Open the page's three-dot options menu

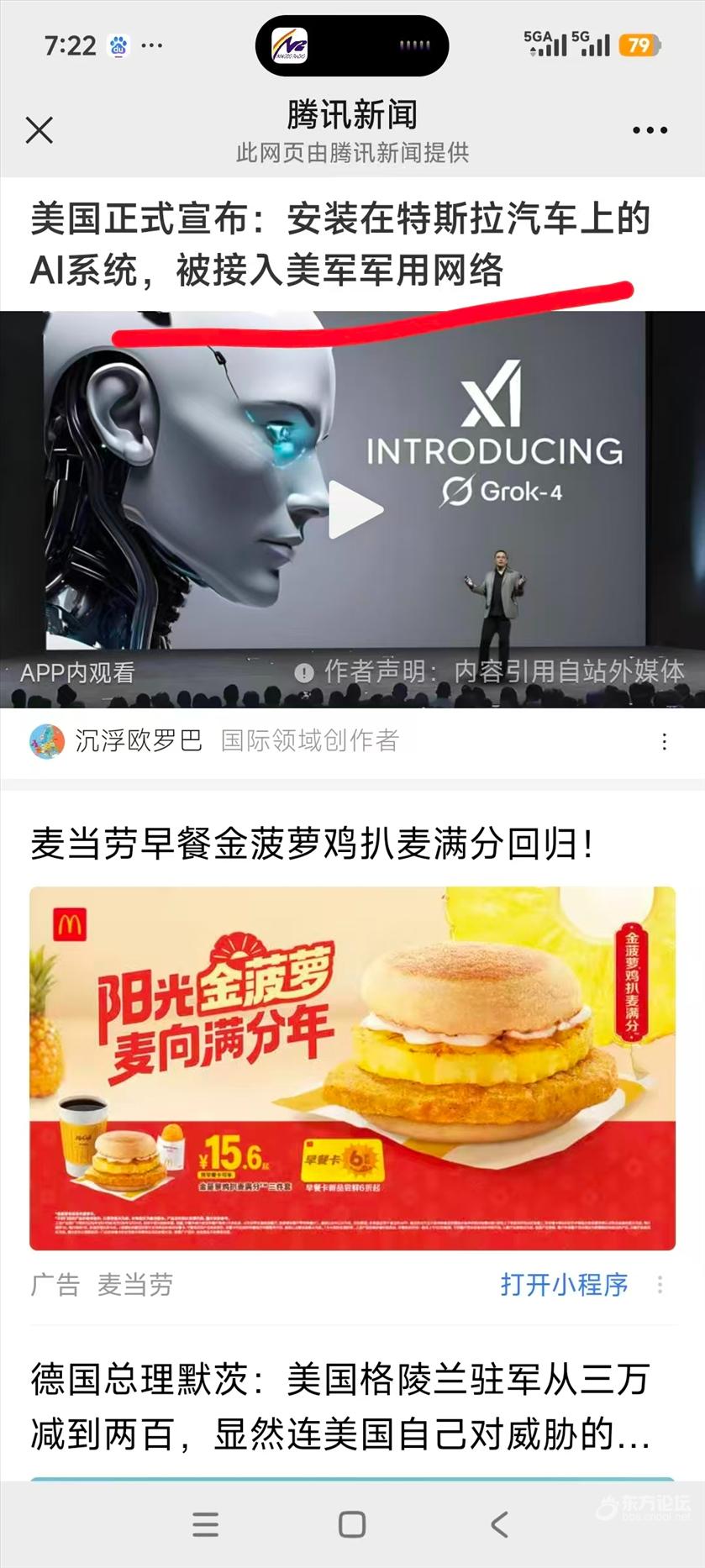(650, 130)
